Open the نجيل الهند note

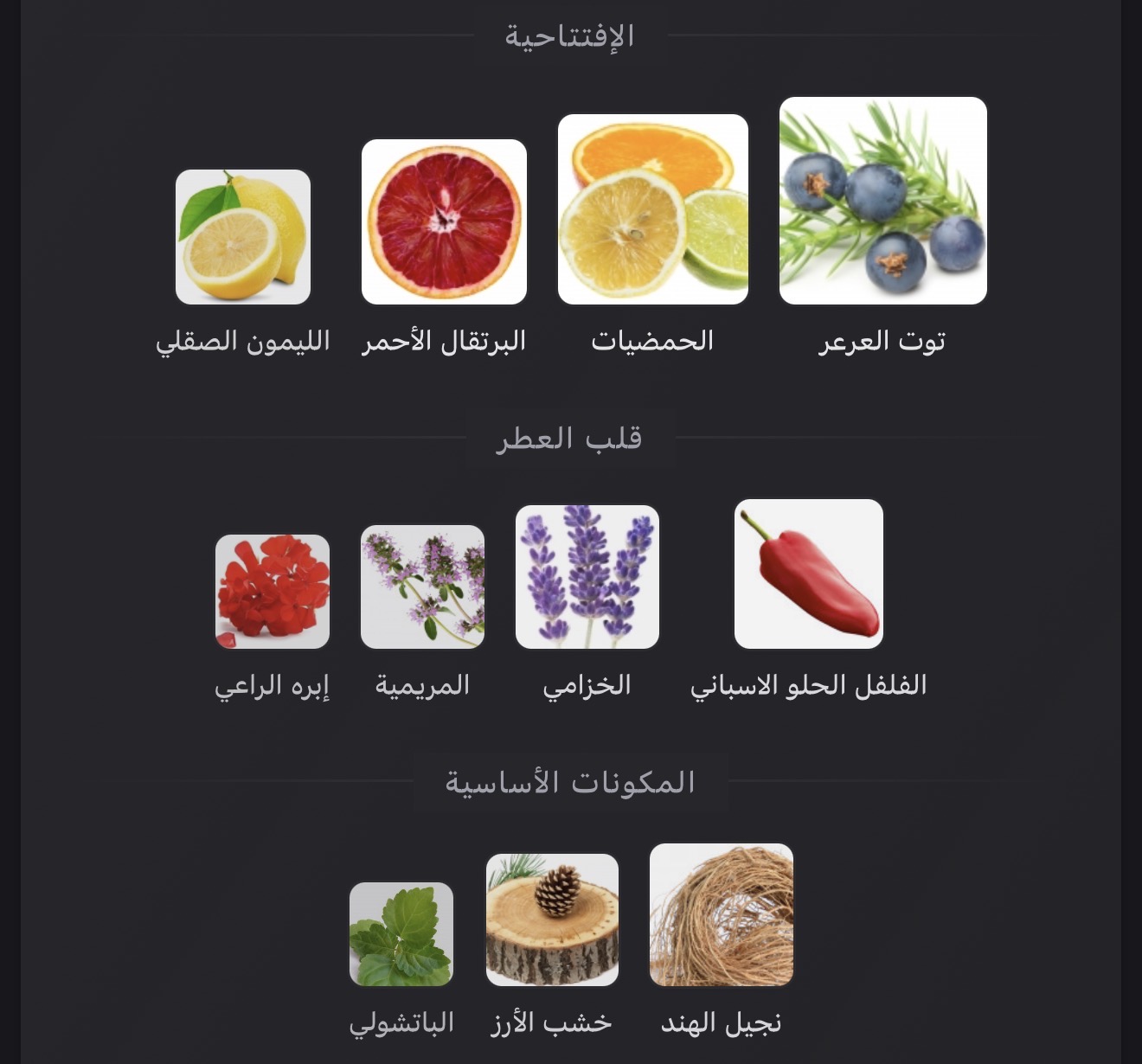(722, 915)
